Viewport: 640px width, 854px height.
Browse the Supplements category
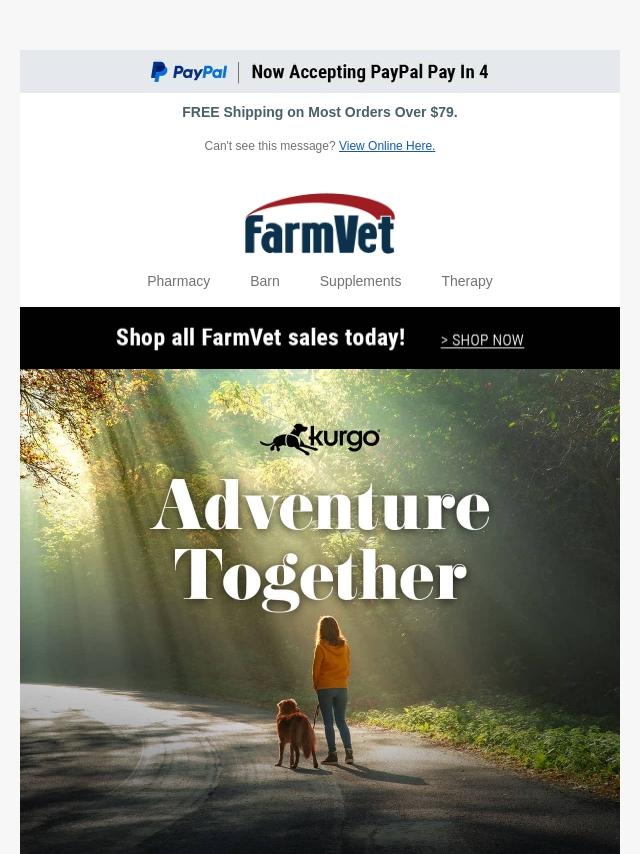coord(360,281)
